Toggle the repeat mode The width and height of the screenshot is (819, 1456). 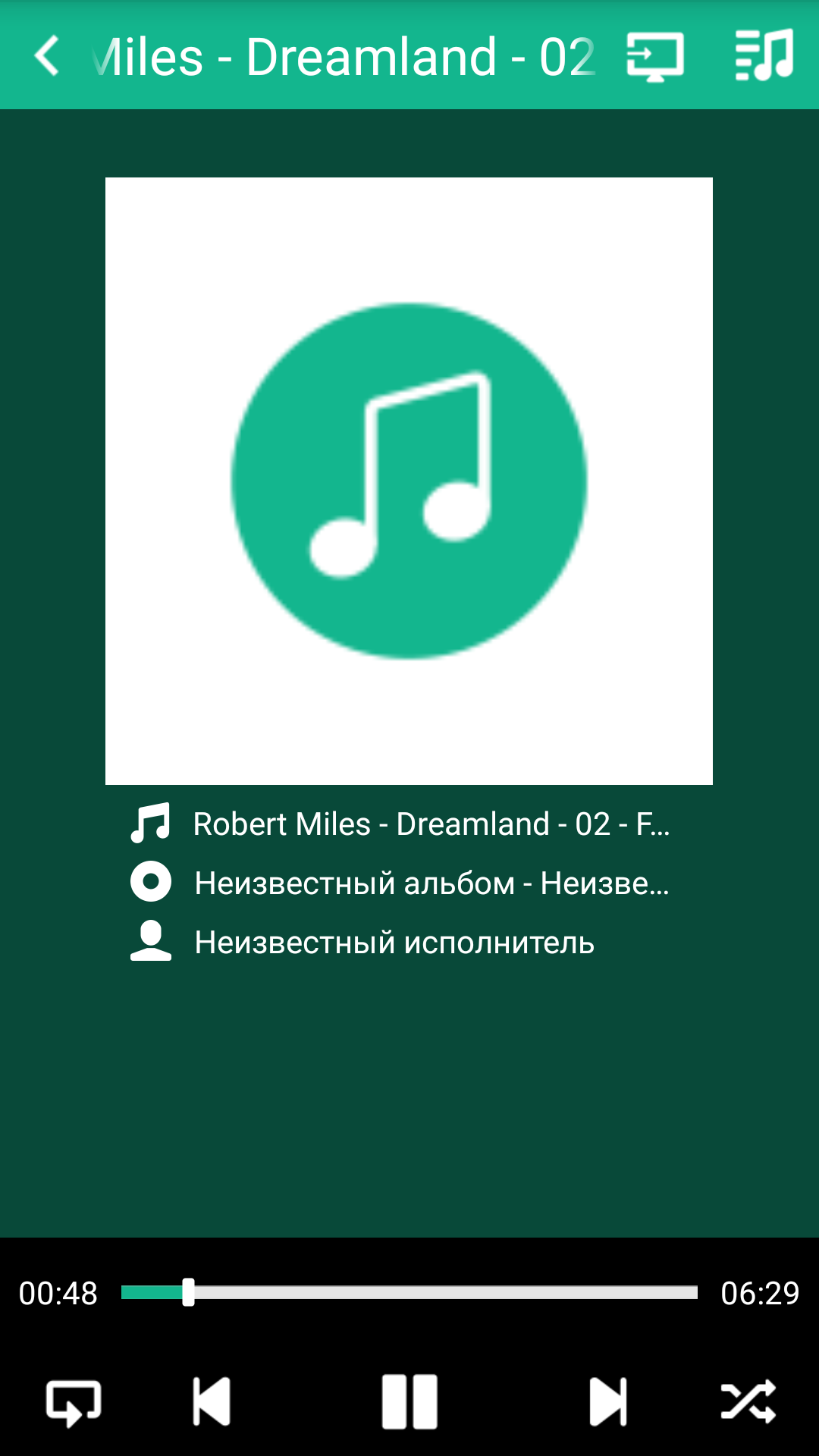(74, 1401)
